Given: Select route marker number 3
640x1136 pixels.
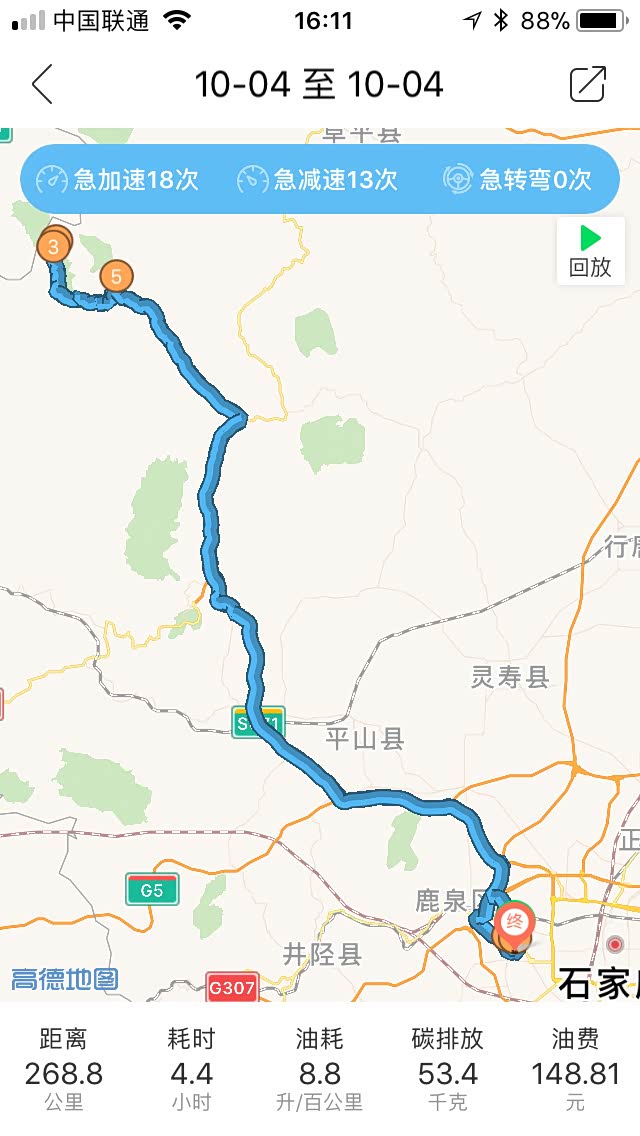Looking at the screenshot, I should tap(53, 246).
